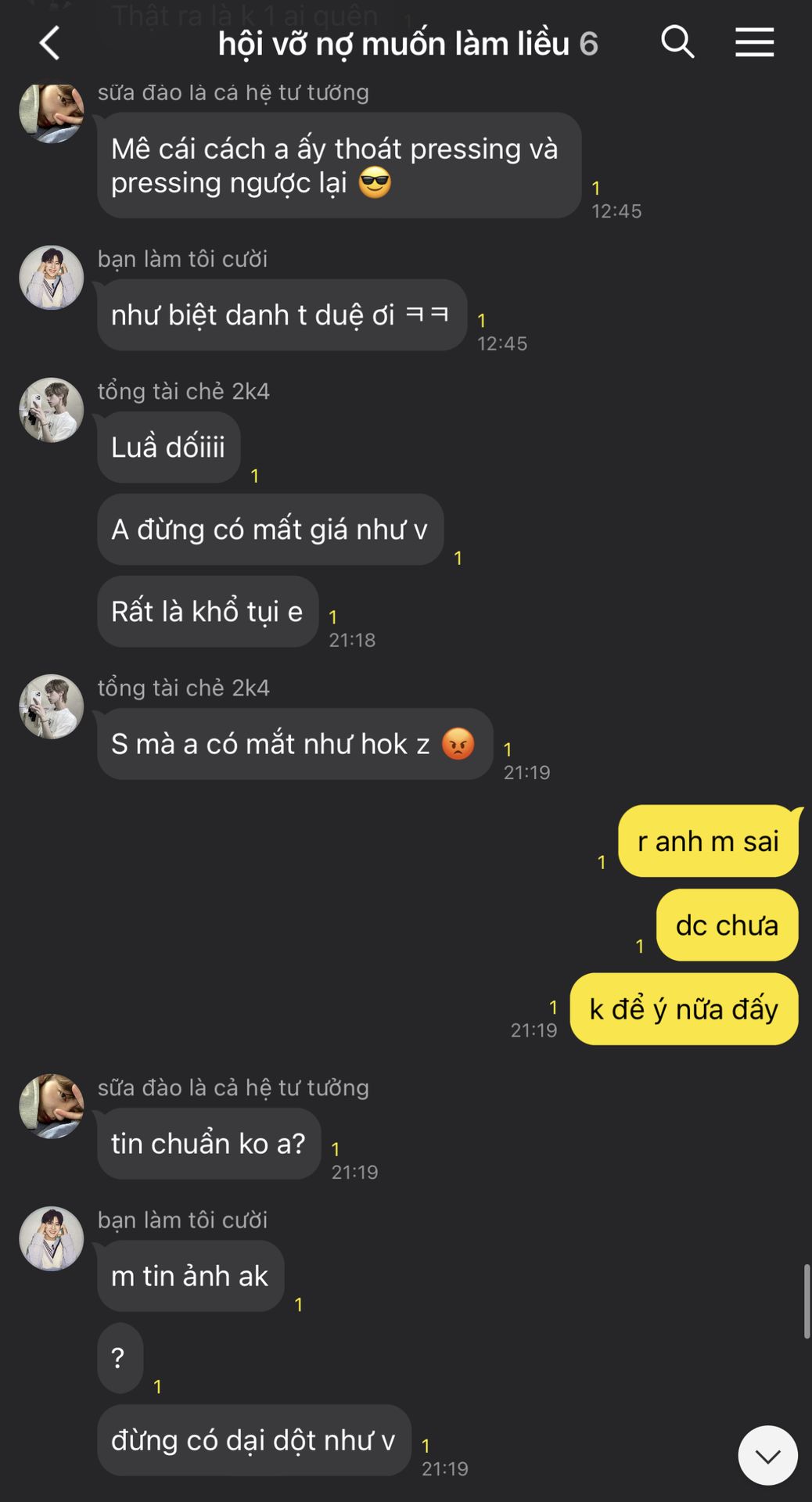The image size is (812, 1502).
Task: View profile picture beside 'S mà a có mắt'
Action: 52,706
